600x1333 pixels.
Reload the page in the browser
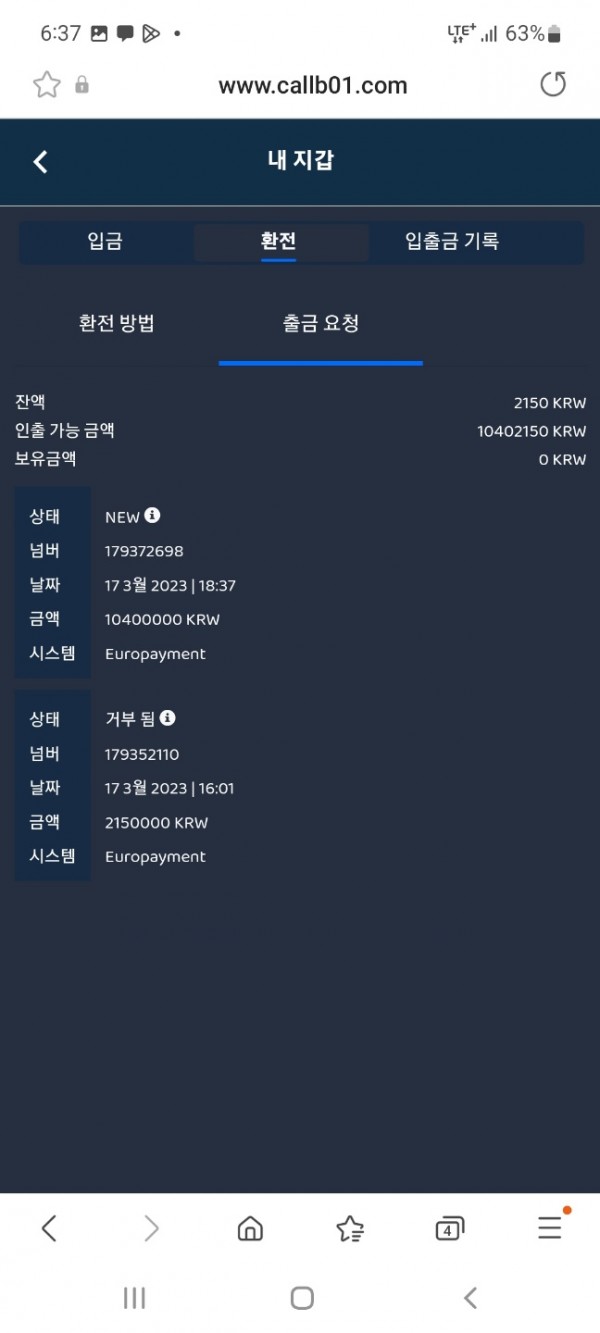553,85
